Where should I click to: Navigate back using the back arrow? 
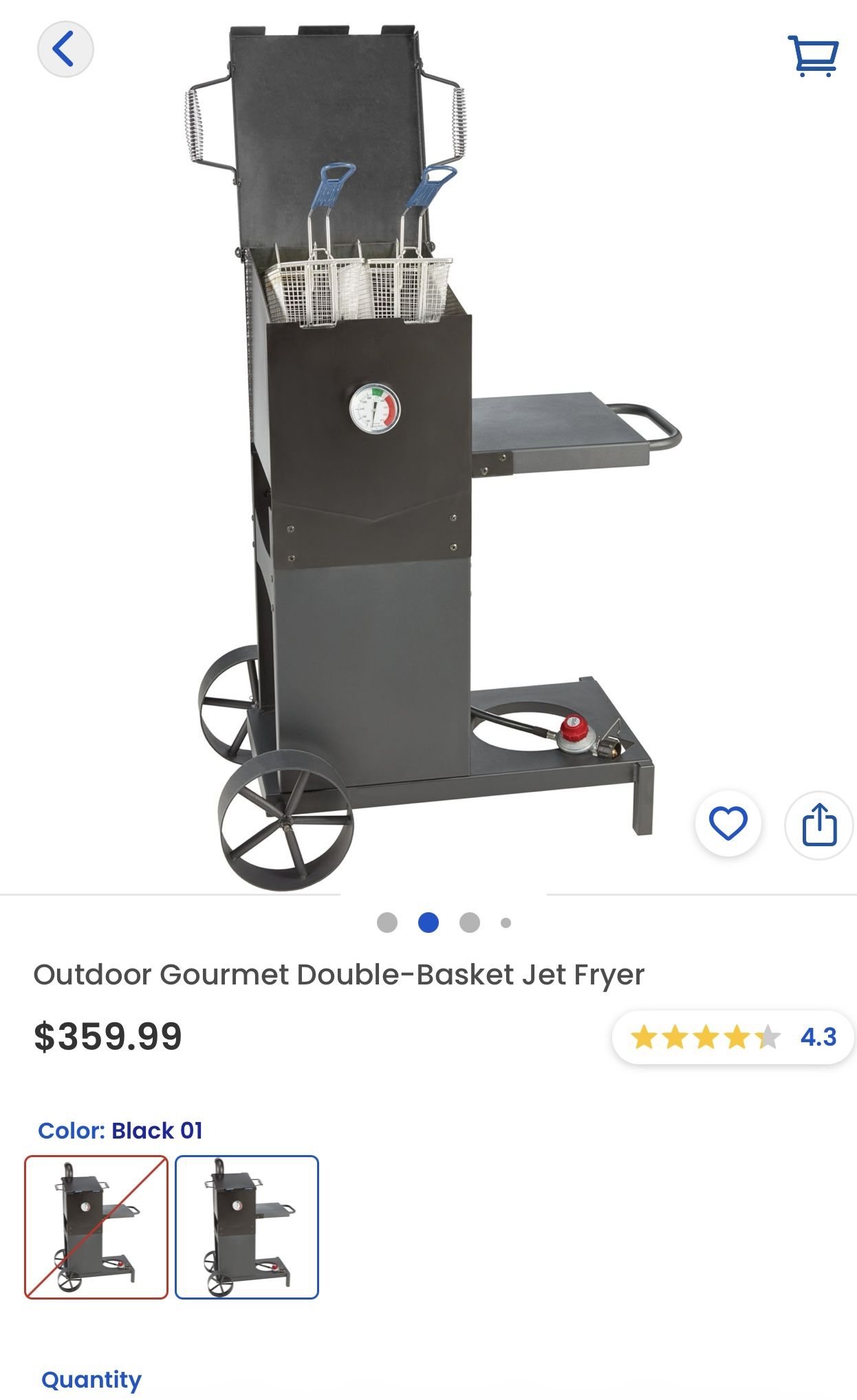tap(66, 49)
